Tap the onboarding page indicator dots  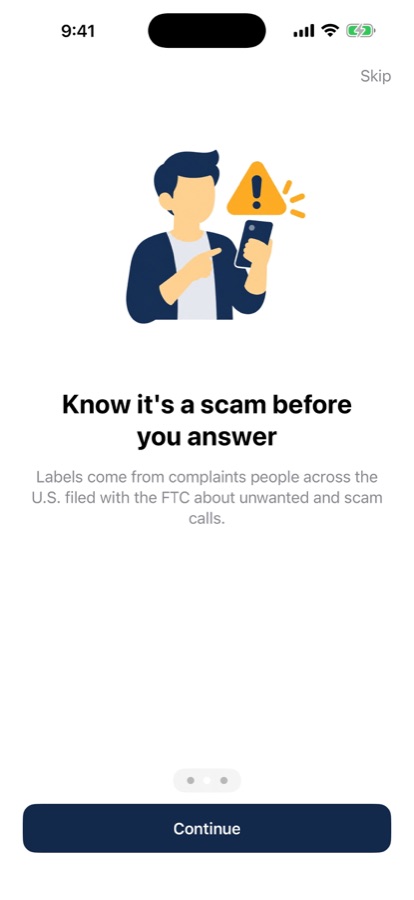207,781
